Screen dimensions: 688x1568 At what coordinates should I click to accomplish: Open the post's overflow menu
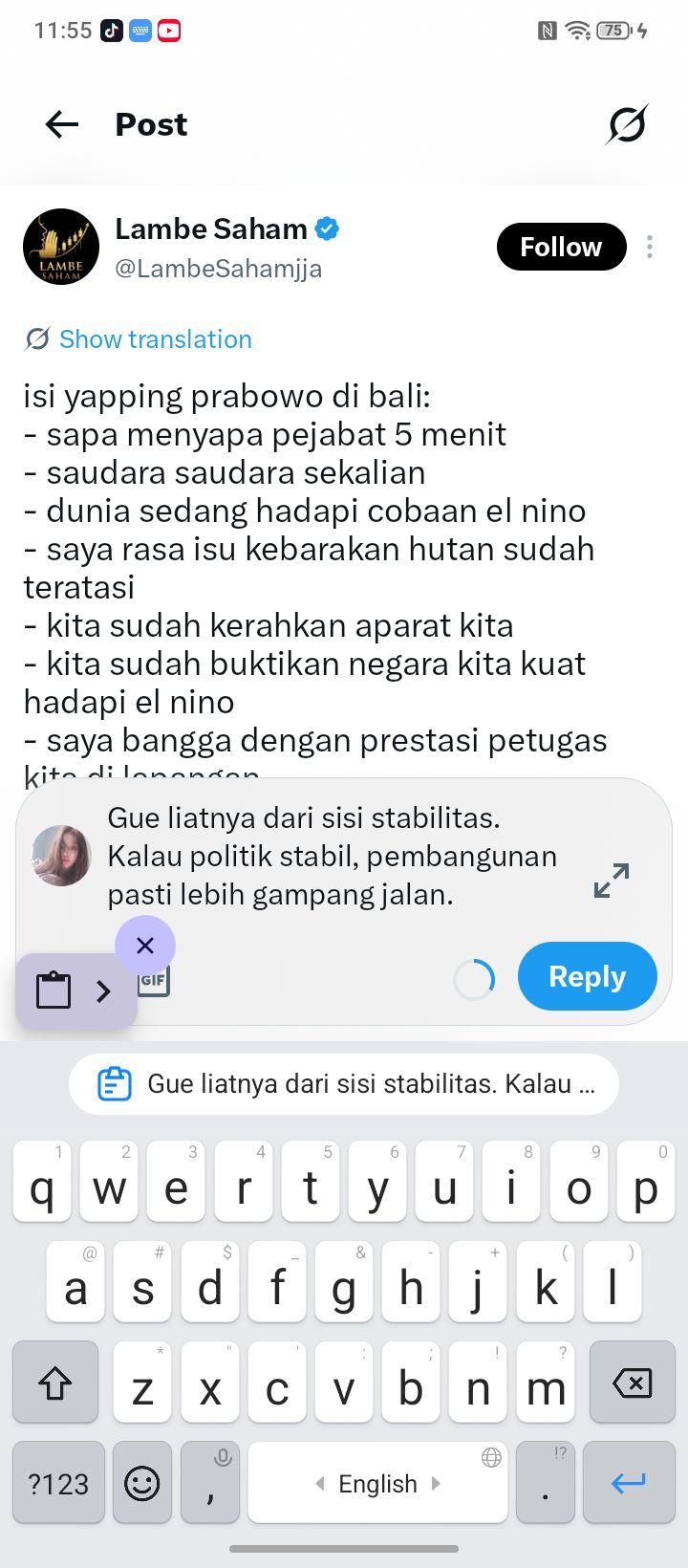pyautogui.click(x=650, y=247)
